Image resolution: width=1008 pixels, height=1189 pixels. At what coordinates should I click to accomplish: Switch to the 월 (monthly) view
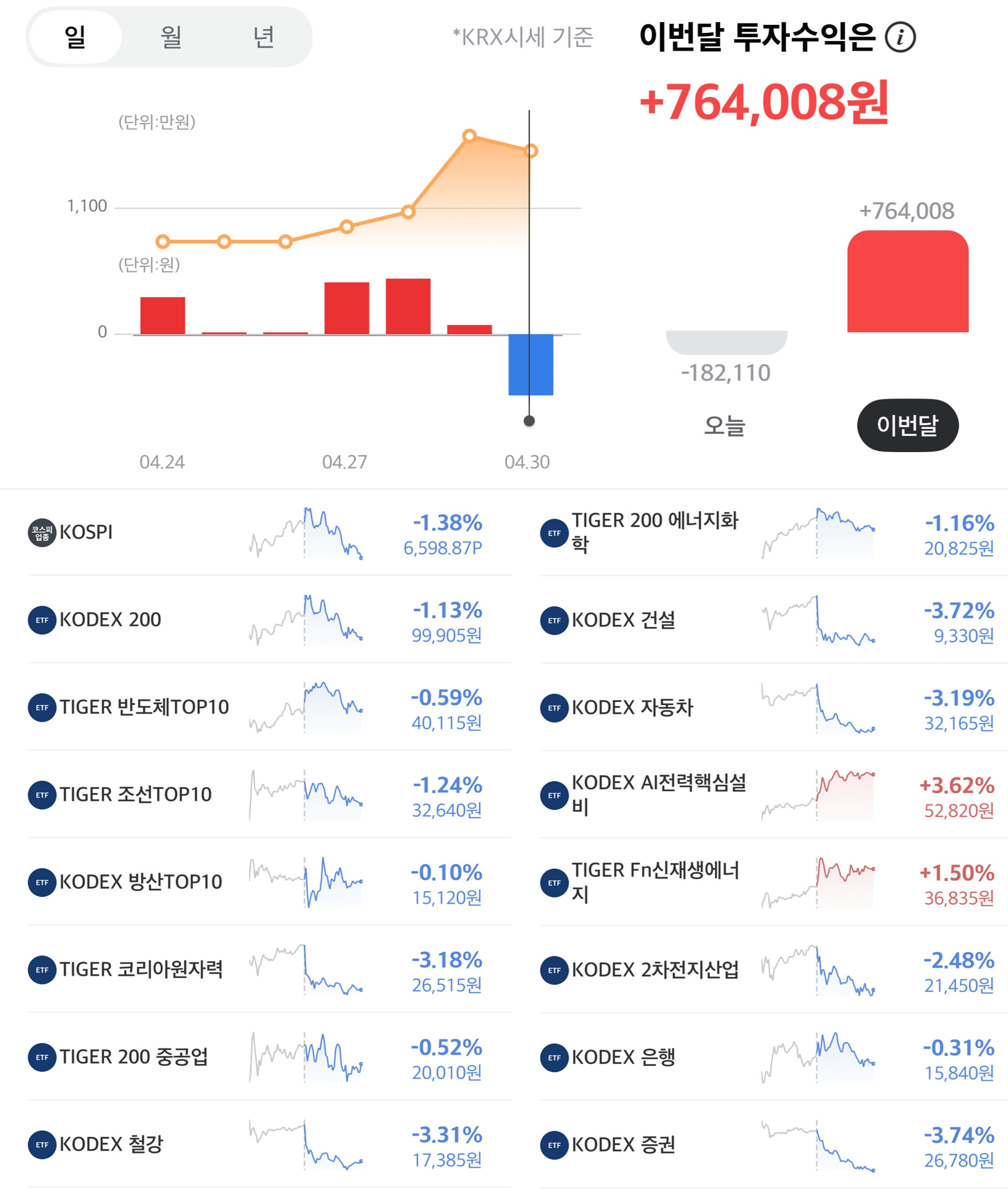(170, 37)
